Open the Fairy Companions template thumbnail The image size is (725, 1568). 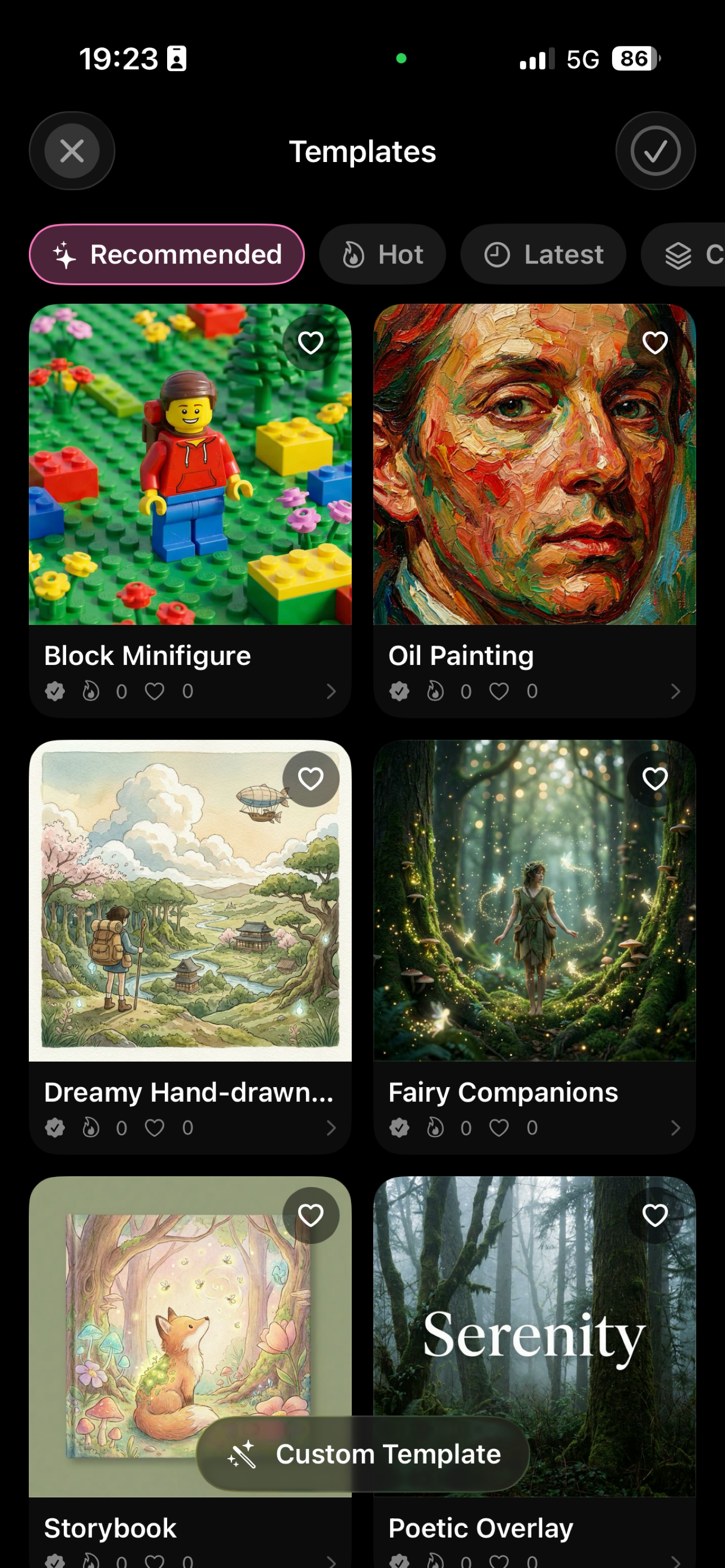[535, 901]
